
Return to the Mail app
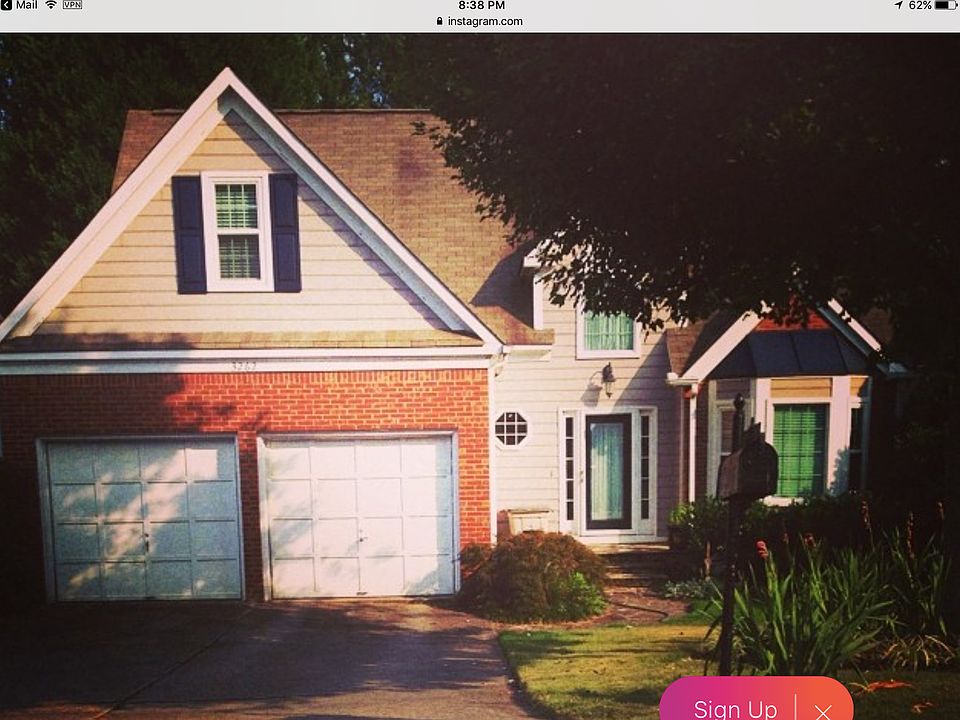point(20,6)
